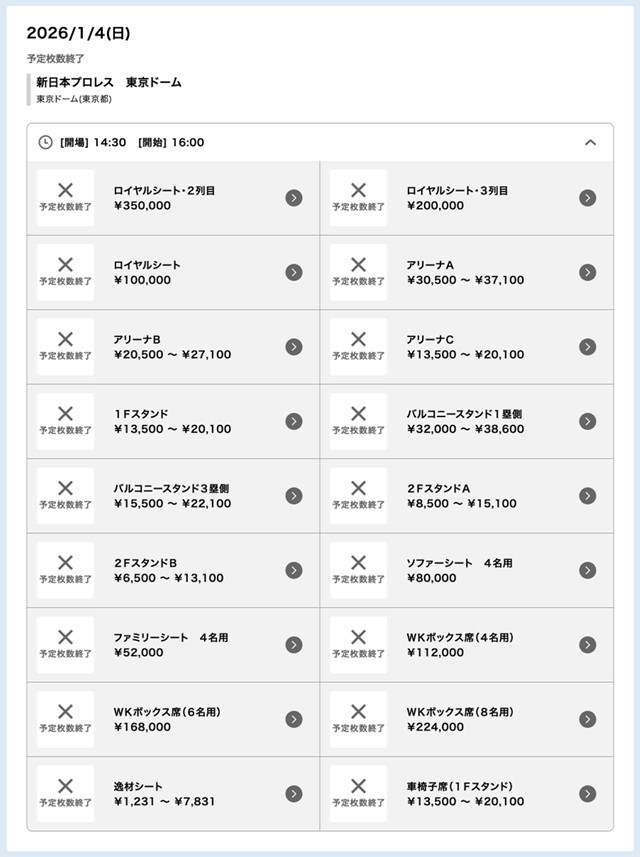Open アリーナC seat option
The width and height of the screenshot is (640, 857).
coord(587,347)
